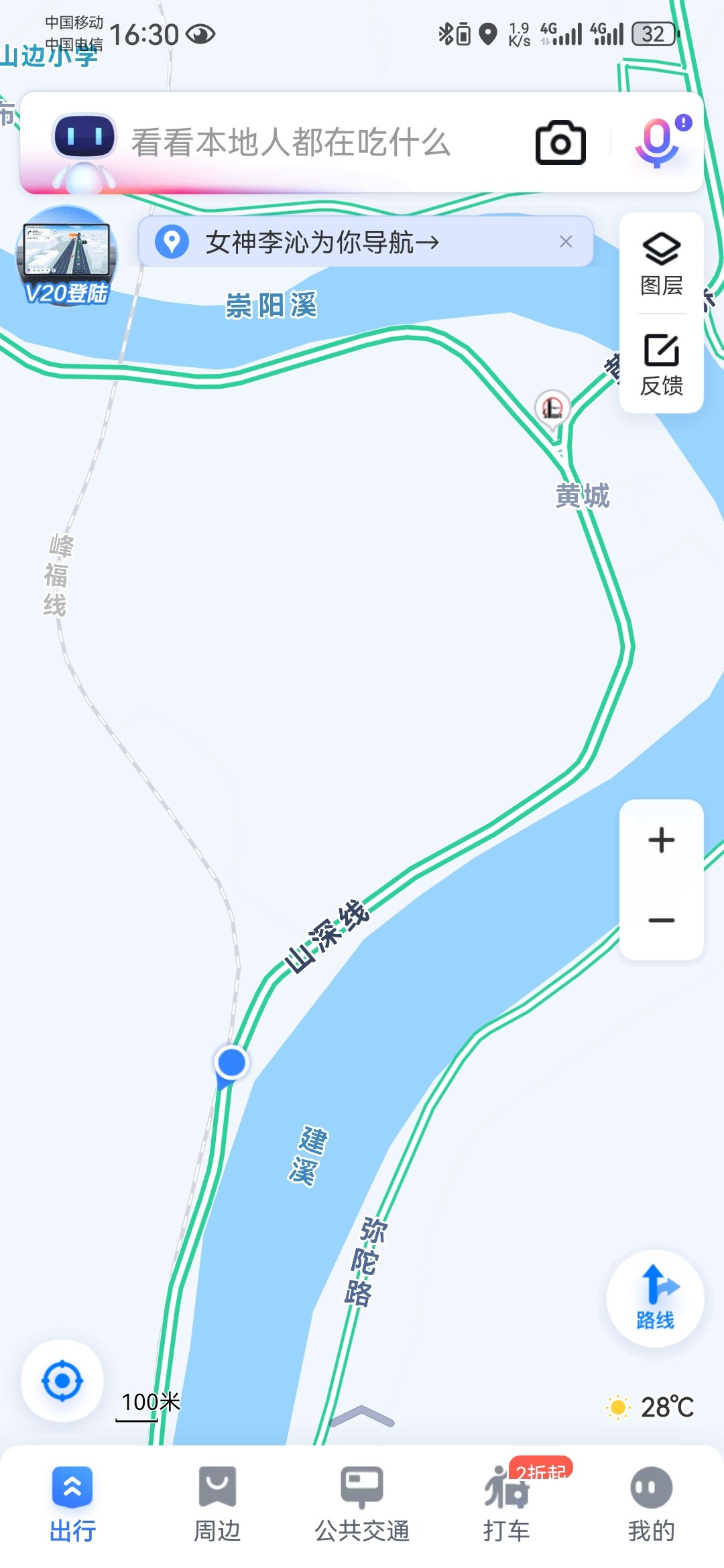Tap the traffic incident marker near 黄城
The image size is (724, 1568).
(552, 407)
